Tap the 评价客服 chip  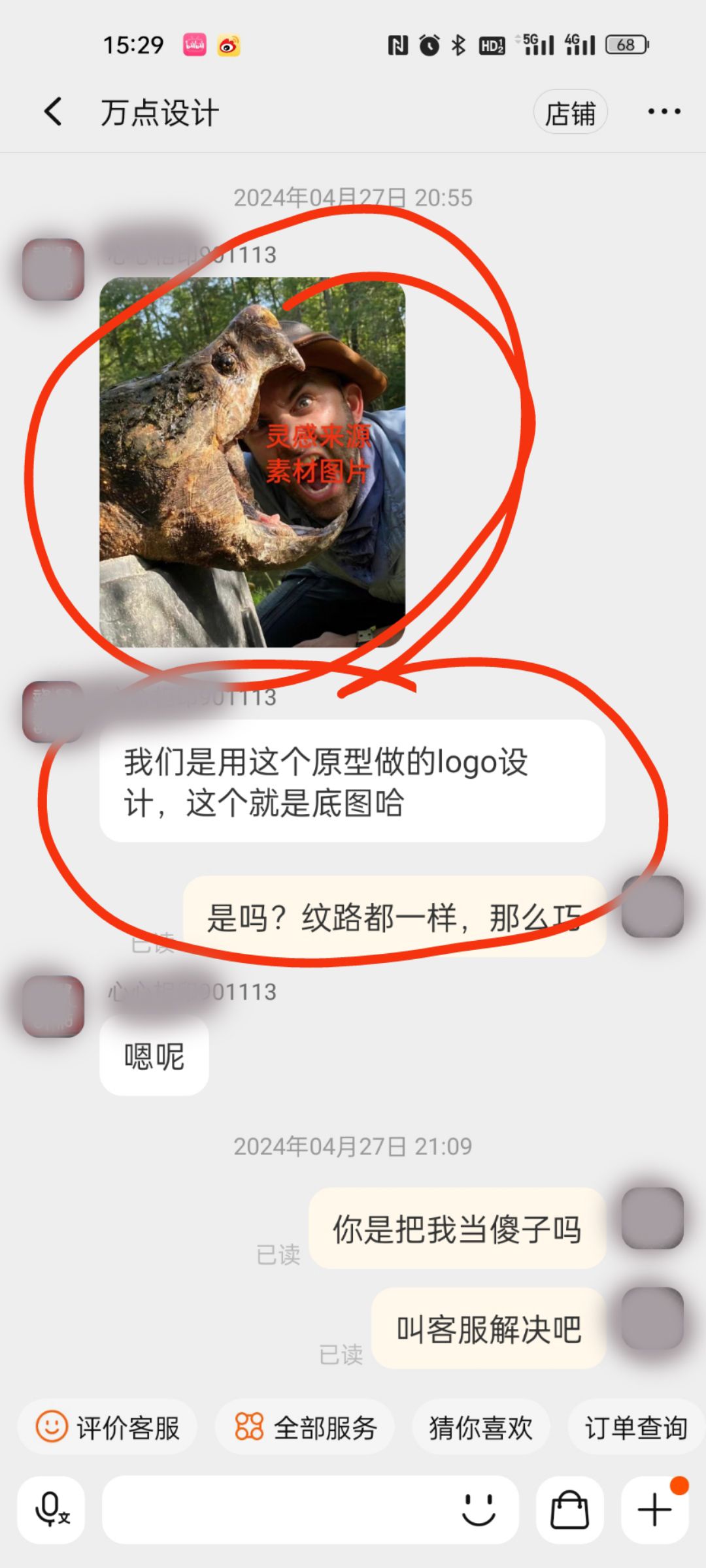pos(108,1428)
